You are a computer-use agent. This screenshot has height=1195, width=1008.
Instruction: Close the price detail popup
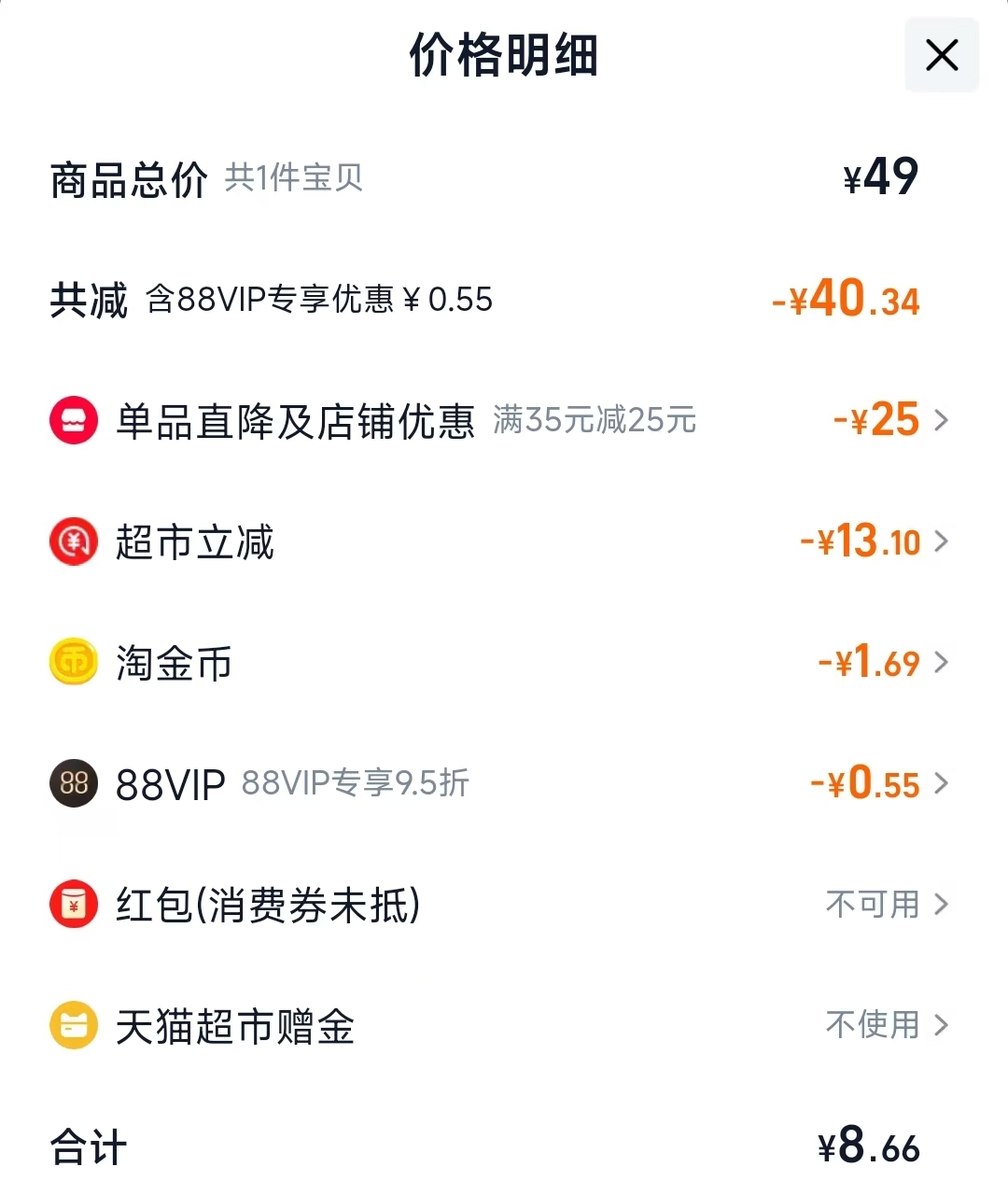point(941,54)
